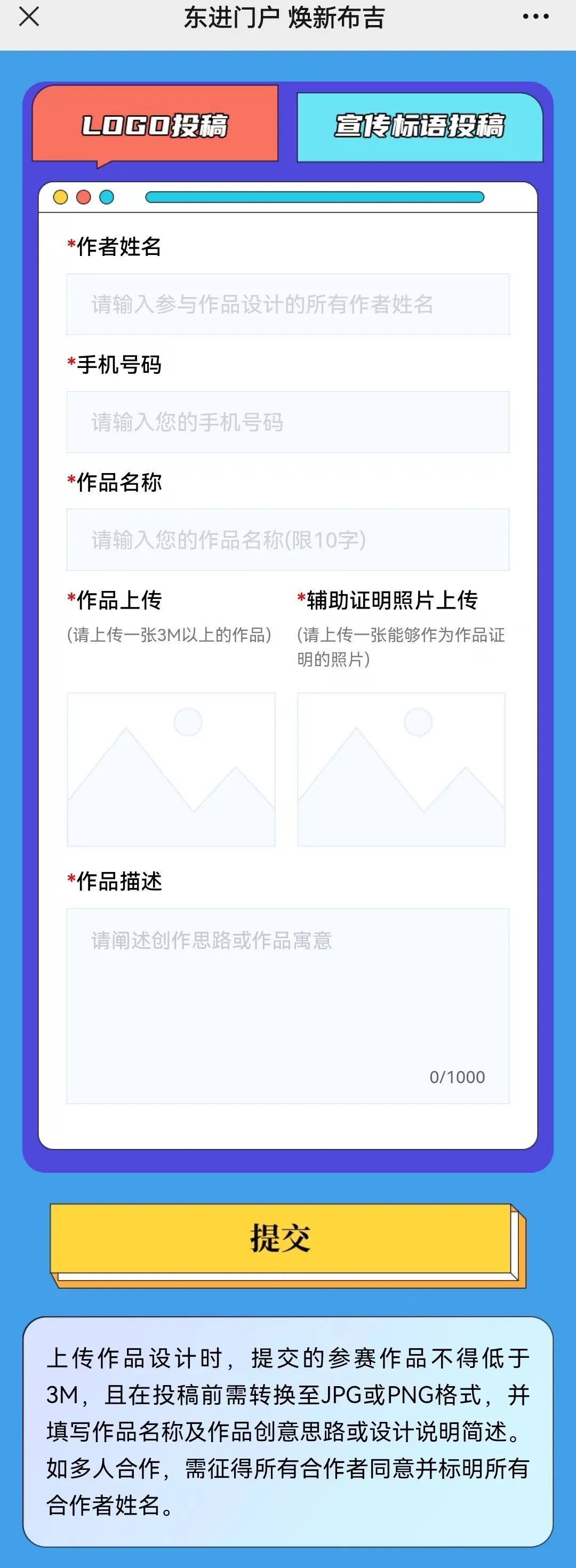The height and width of the screenshot is (1568, 576).
Task: Focus the 作者姓名 input field
Action: tap(287, 305)
